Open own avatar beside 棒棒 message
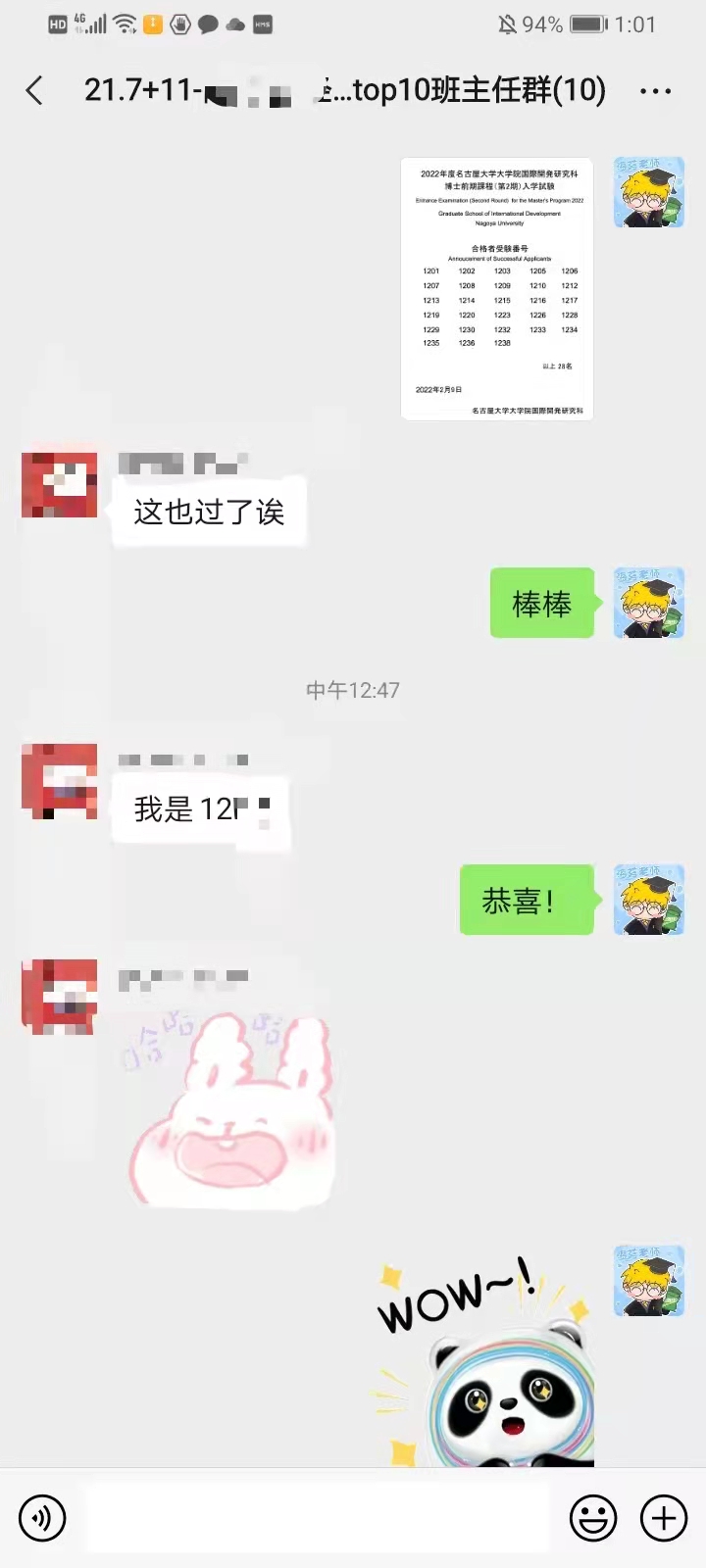Image resolution: width=706 pixels, height=1568 pixels. tap(649, 603)
